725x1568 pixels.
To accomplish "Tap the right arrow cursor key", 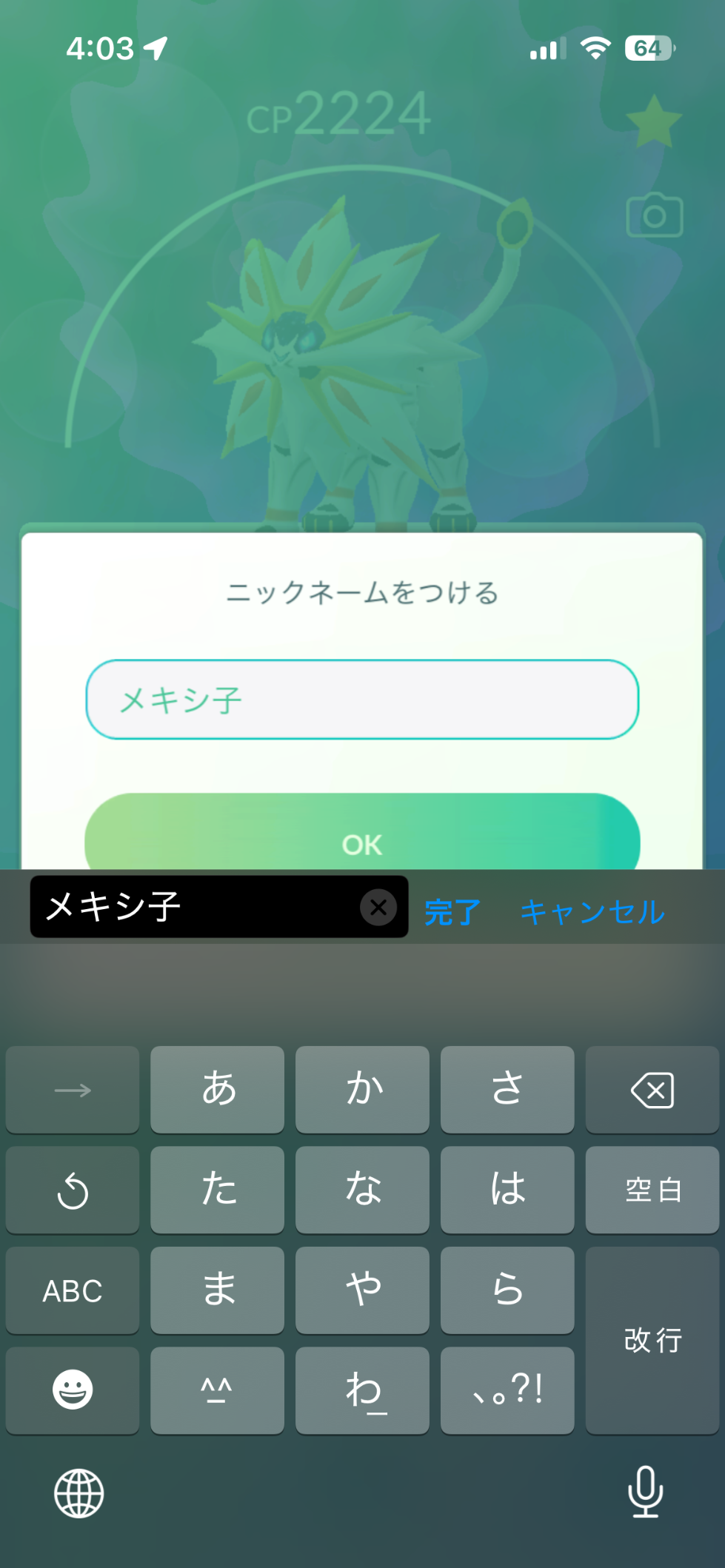I will point(73,1090).
